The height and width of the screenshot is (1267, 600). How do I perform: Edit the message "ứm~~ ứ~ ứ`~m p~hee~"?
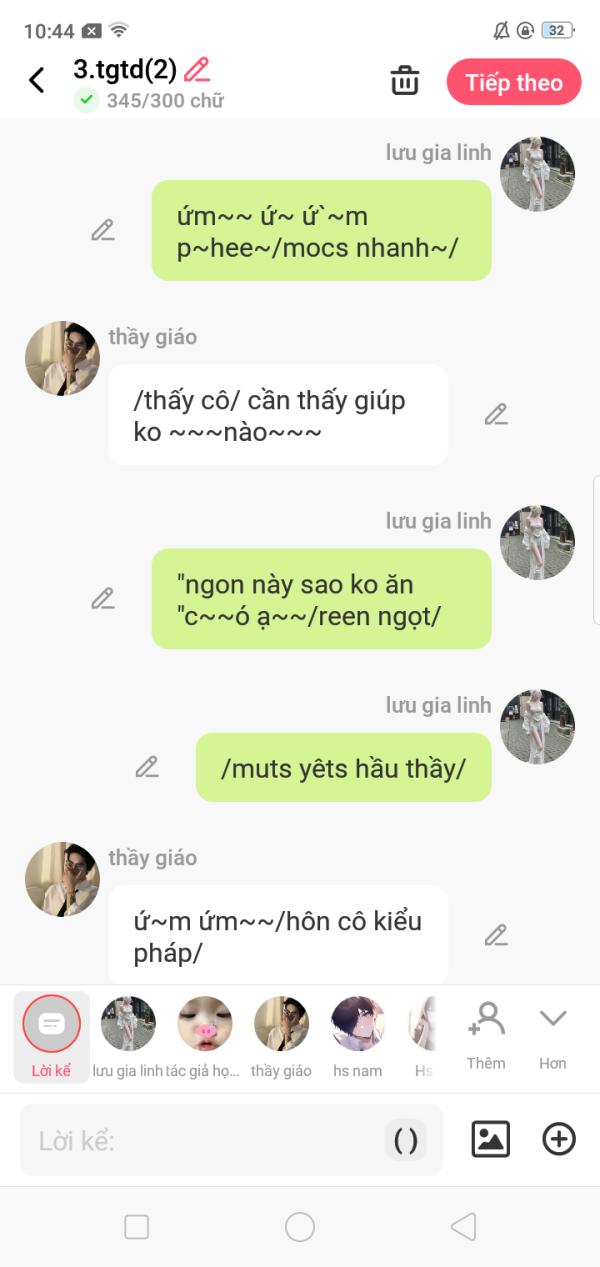pyautogui.click(x=102, y=230)
